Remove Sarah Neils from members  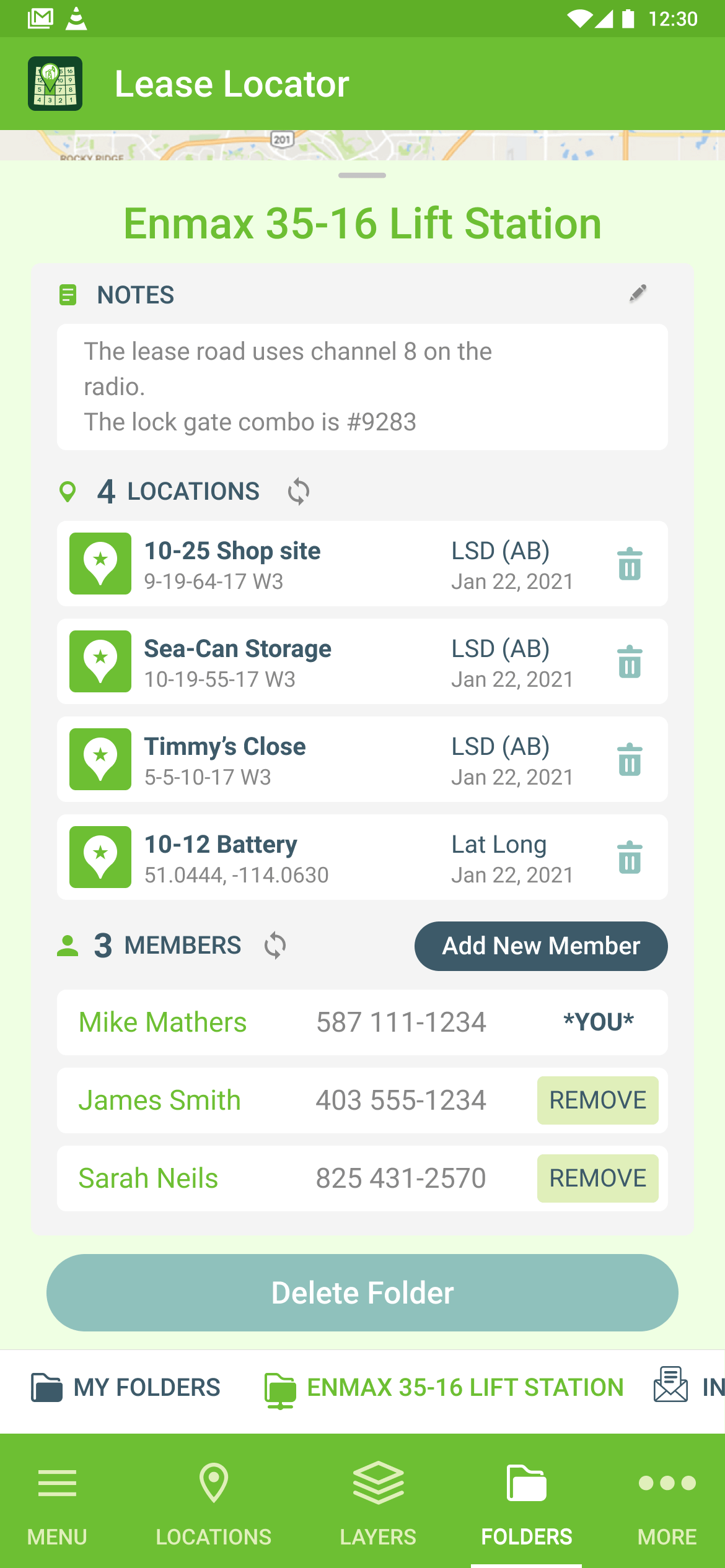click(597, 1178)
